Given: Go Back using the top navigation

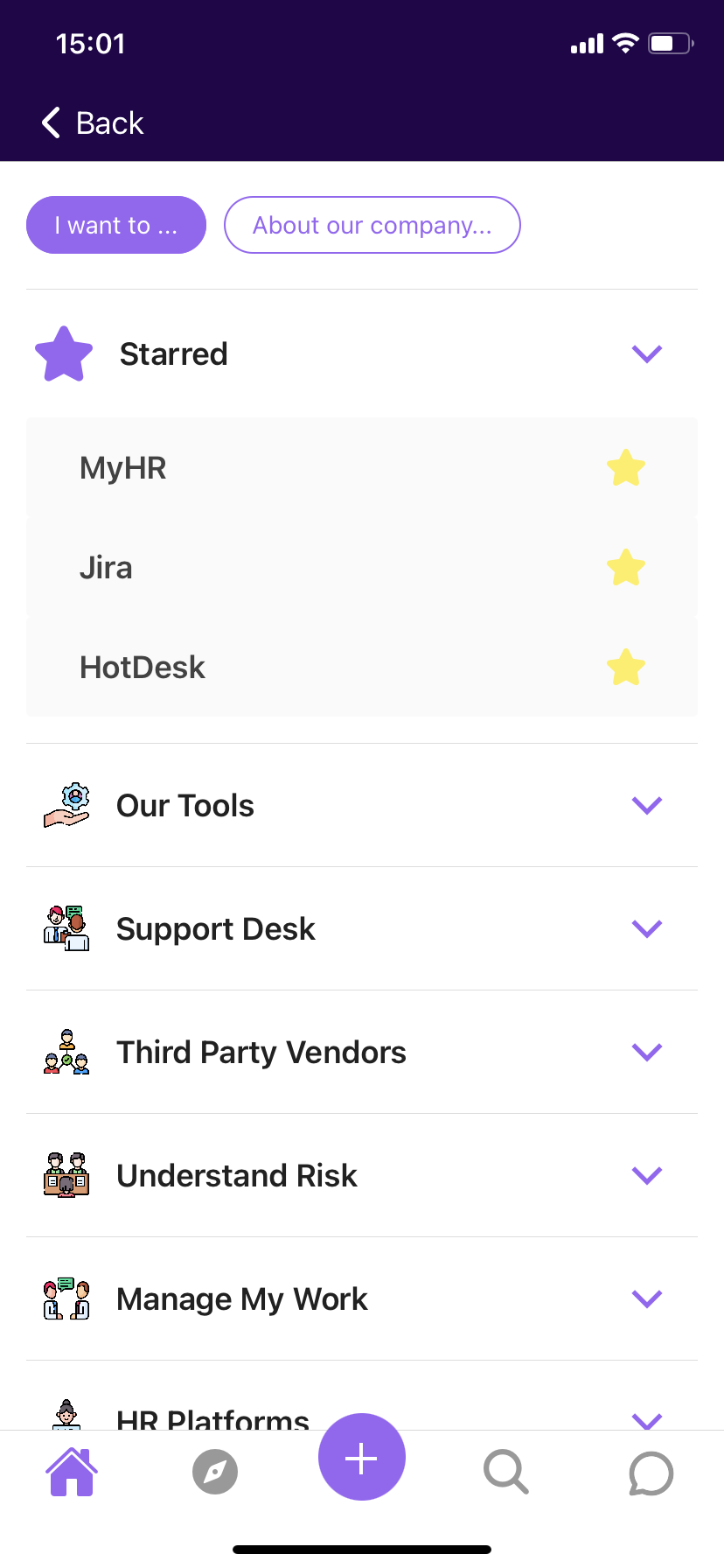Looking at the screenshot, I should (x=91, y=122).
